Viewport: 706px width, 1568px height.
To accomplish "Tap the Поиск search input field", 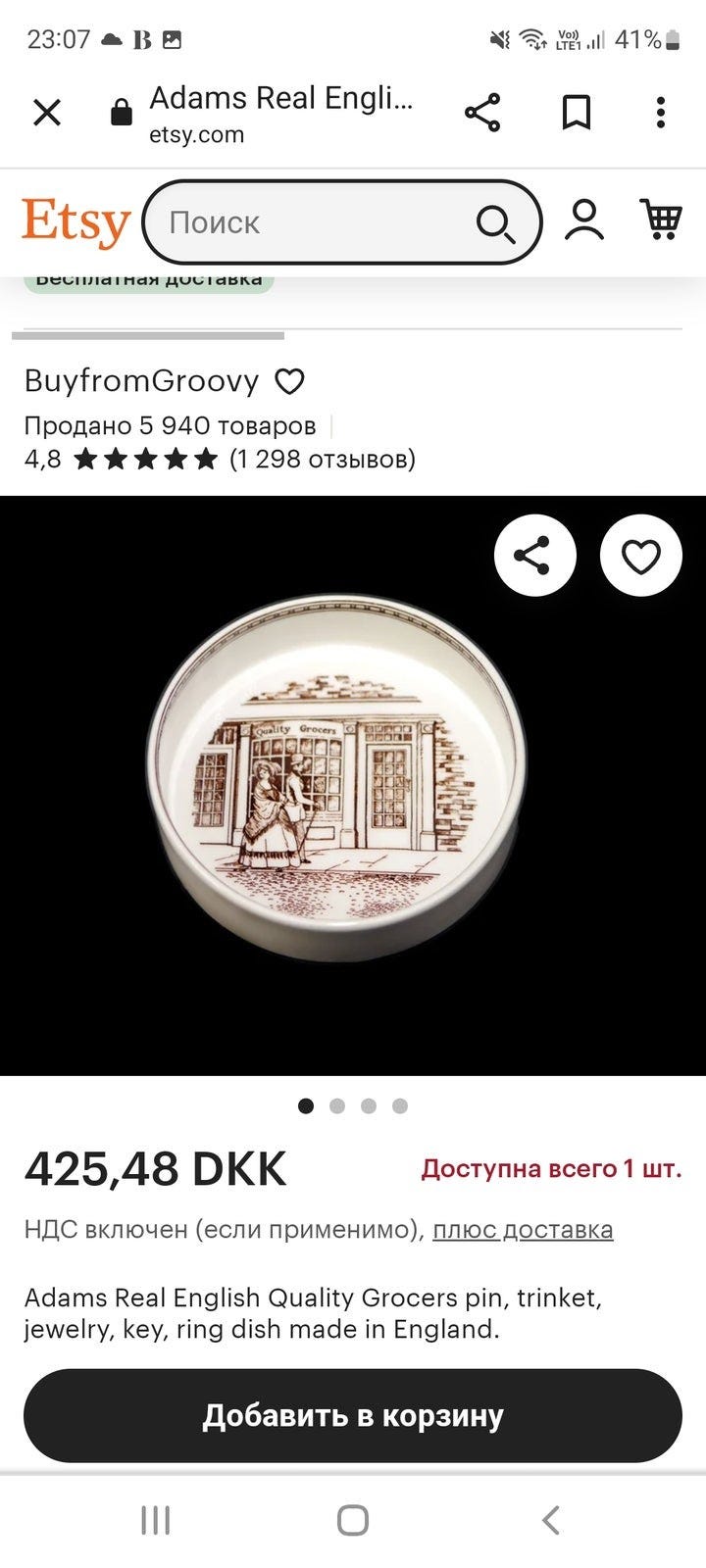I will point(294,222).
